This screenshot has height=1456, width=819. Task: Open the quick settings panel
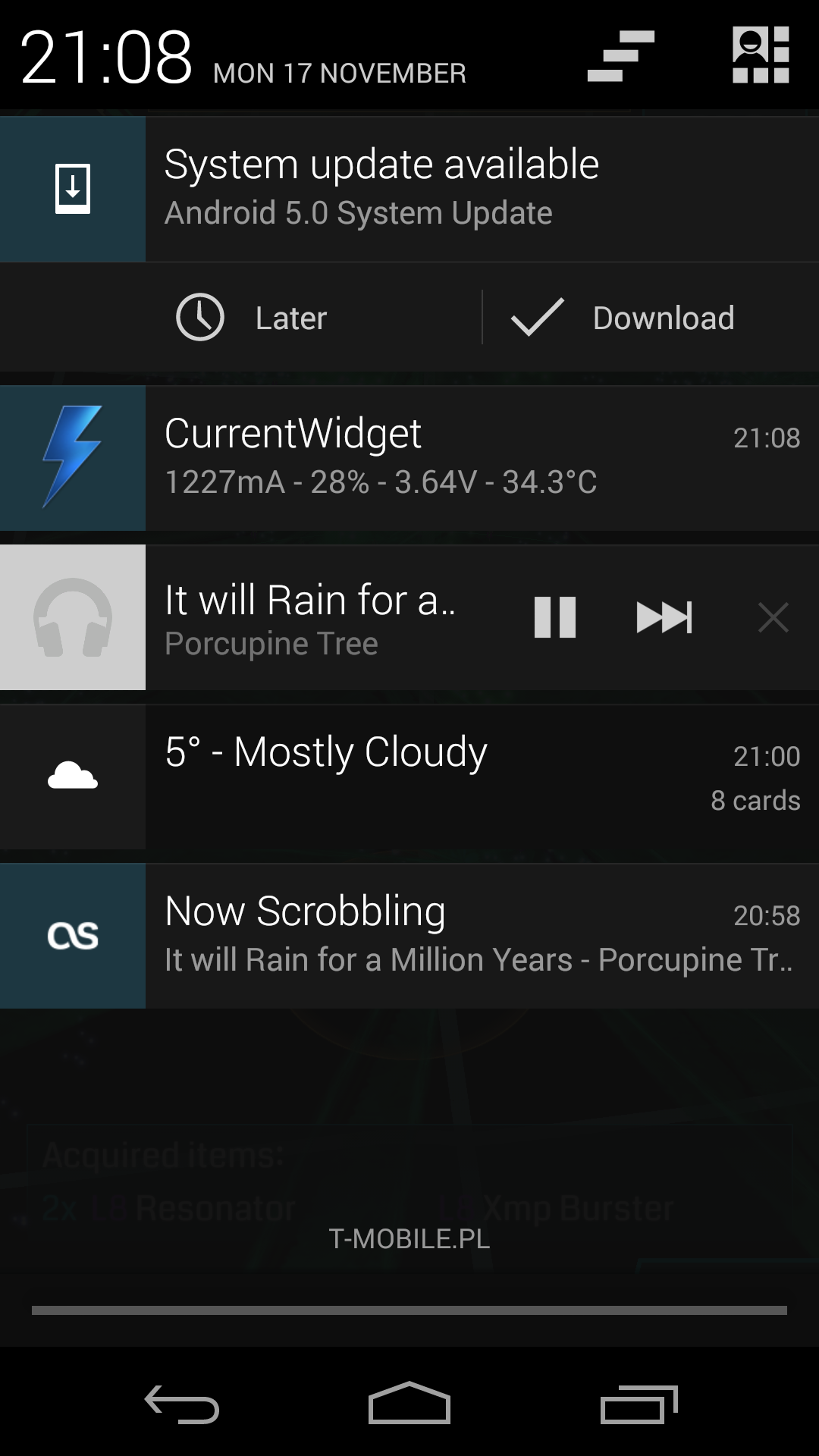(761, 55)
